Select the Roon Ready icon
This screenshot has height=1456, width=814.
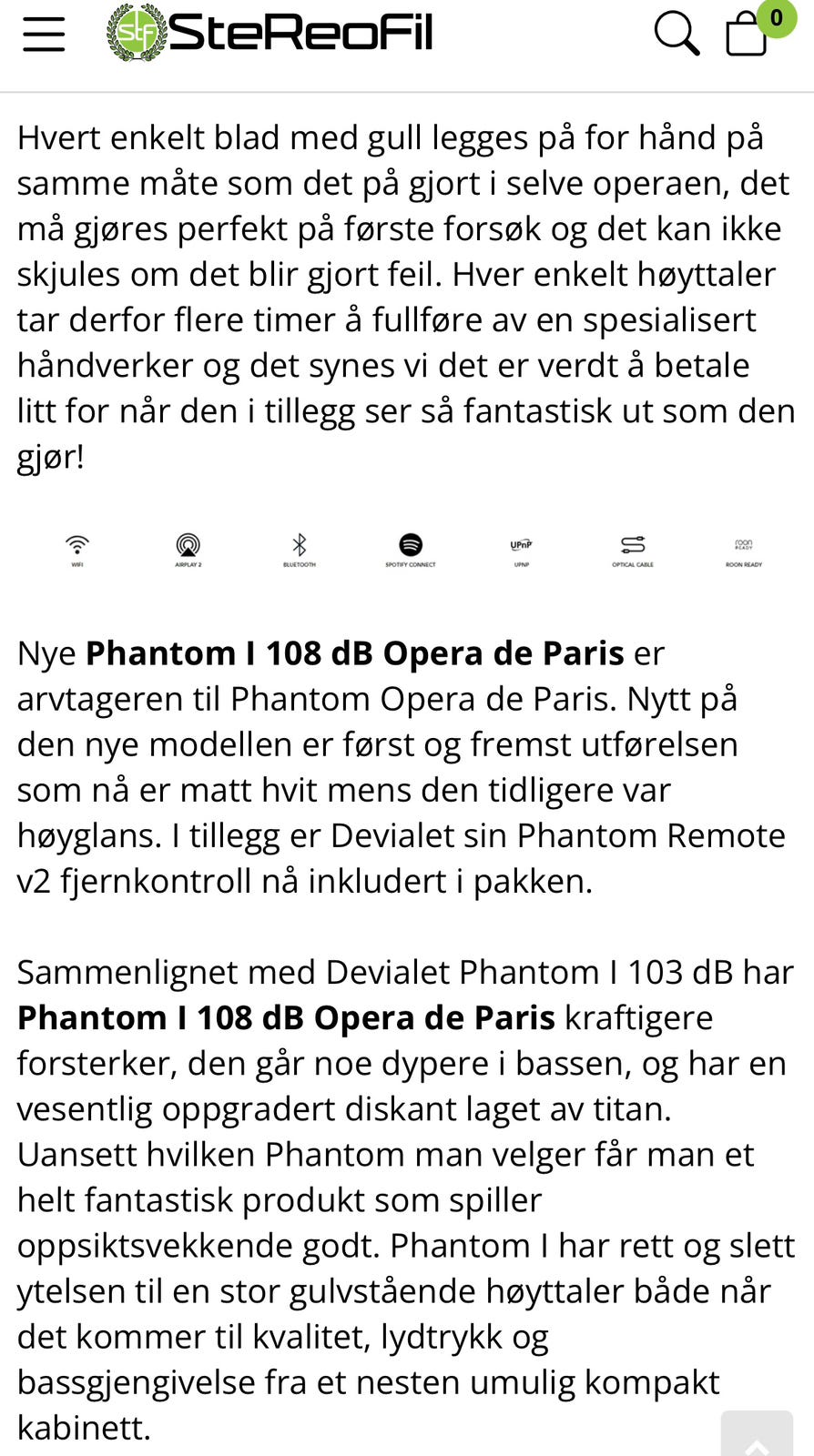coord(743,546)
